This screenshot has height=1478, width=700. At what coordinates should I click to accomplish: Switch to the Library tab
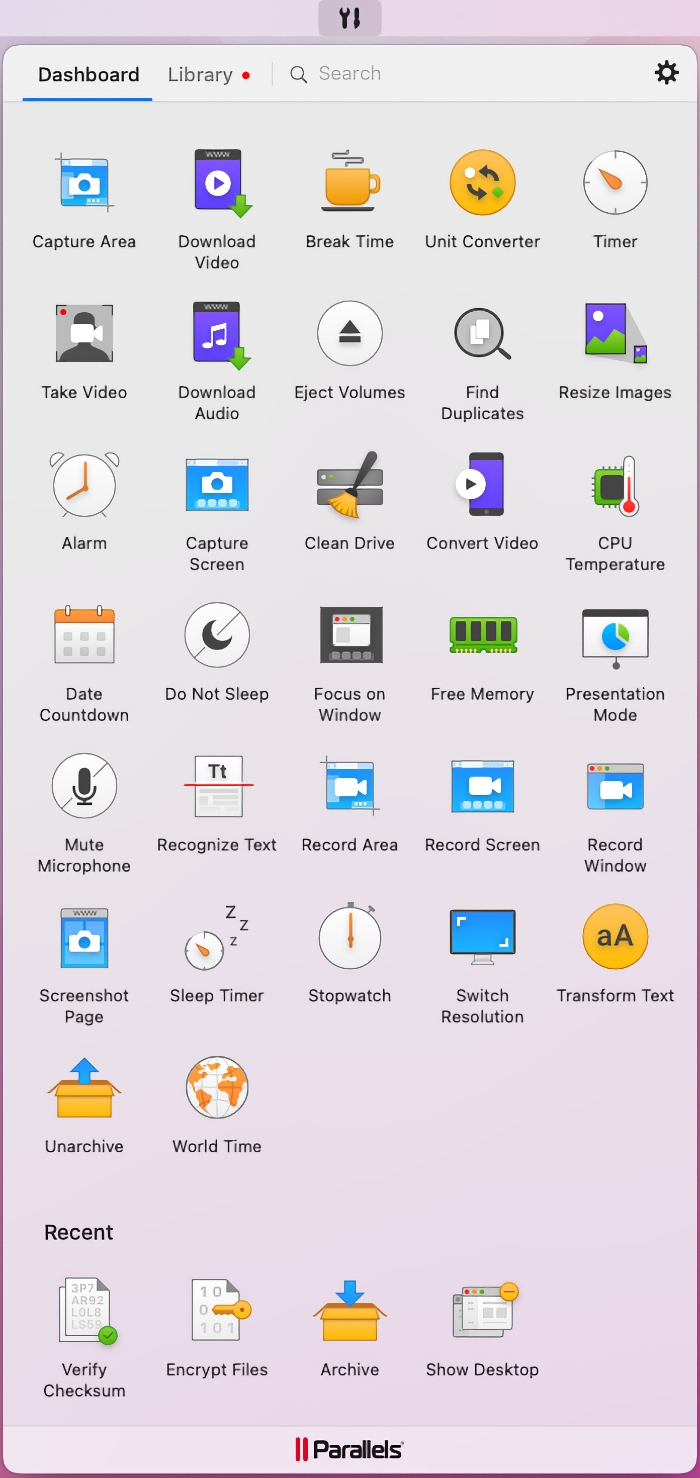(200, 75)
